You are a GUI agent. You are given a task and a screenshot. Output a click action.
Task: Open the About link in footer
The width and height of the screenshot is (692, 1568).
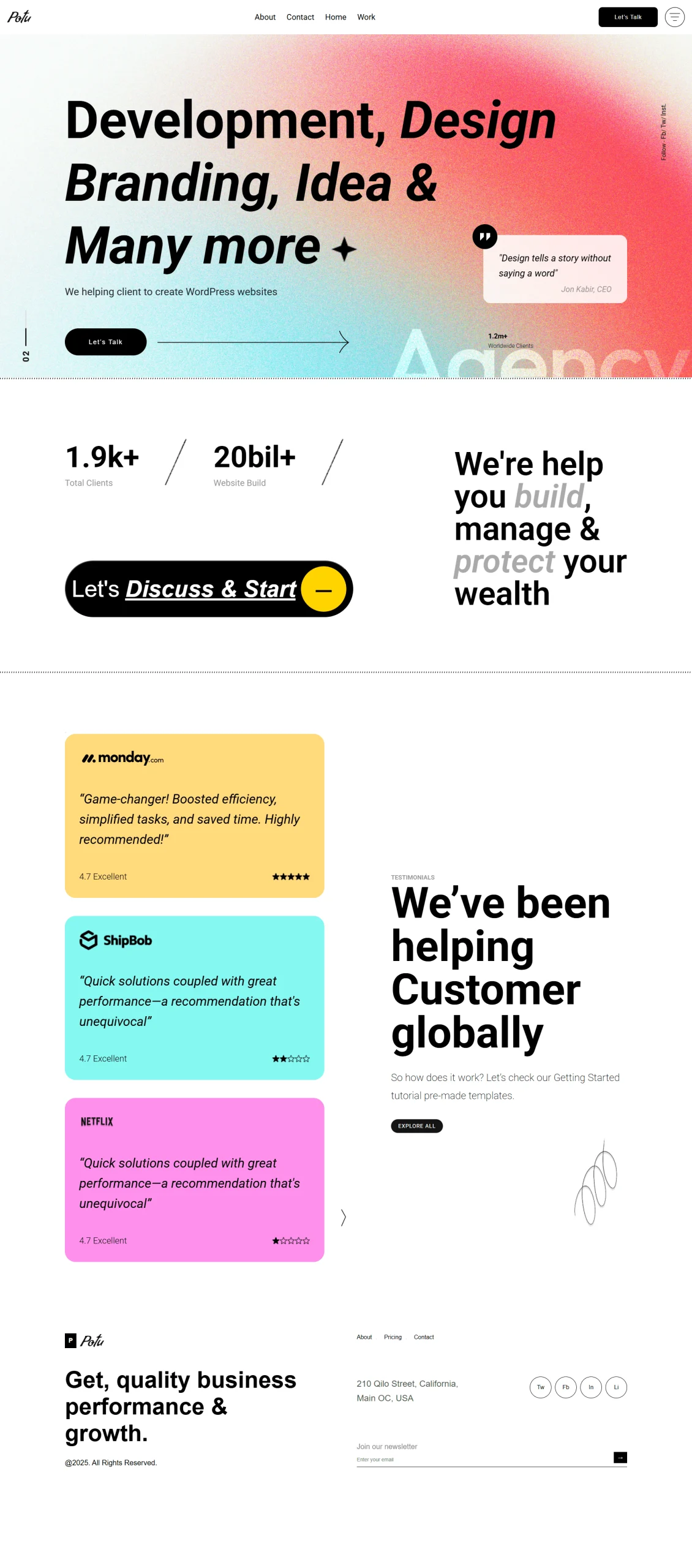coord(364,1337)
